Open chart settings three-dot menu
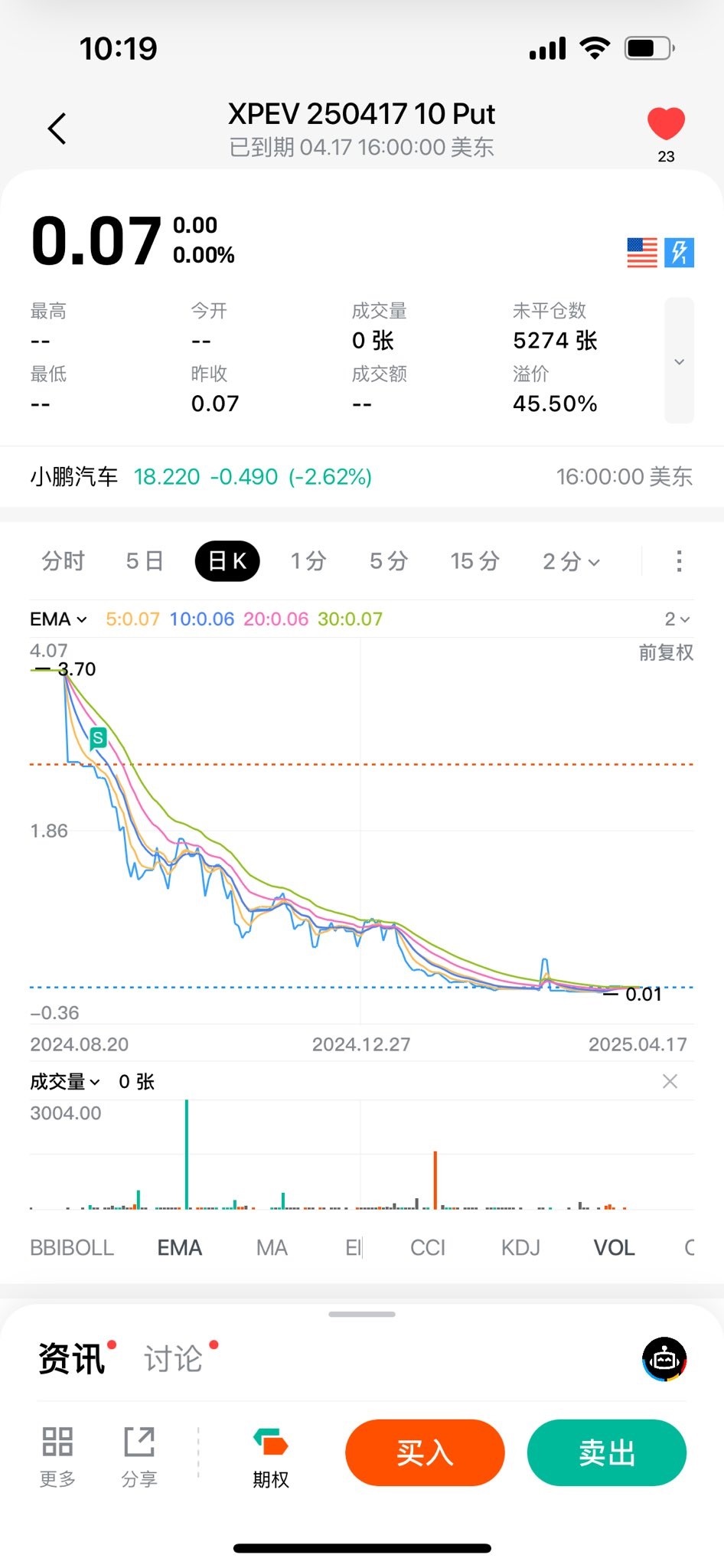The width and height of the screenshot is (724, 1568). point(679,561)
